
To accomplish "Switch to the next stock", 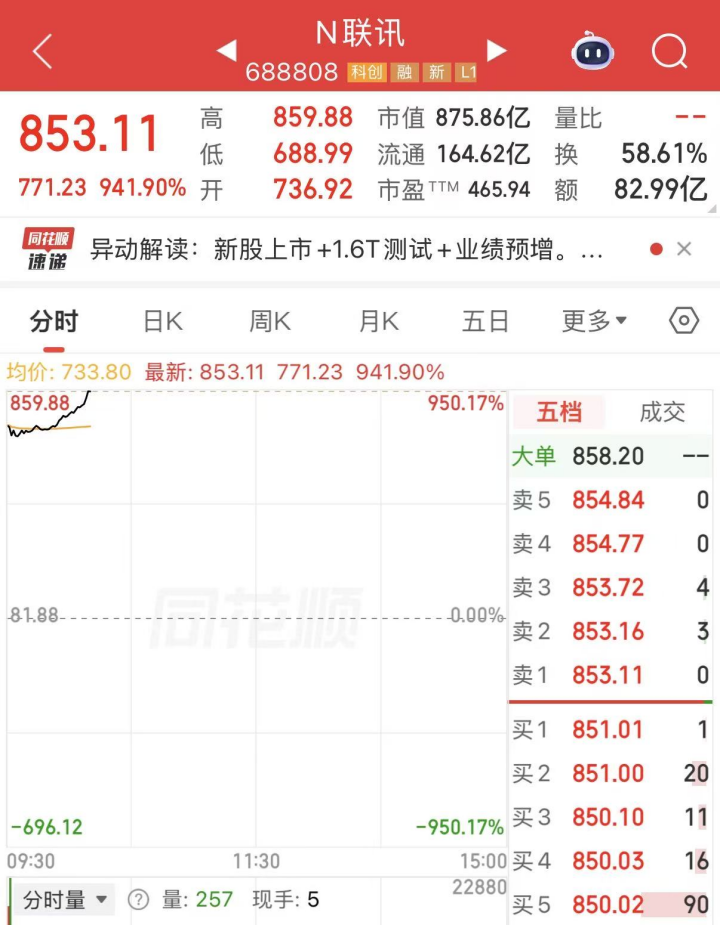I will coord(496,50).
